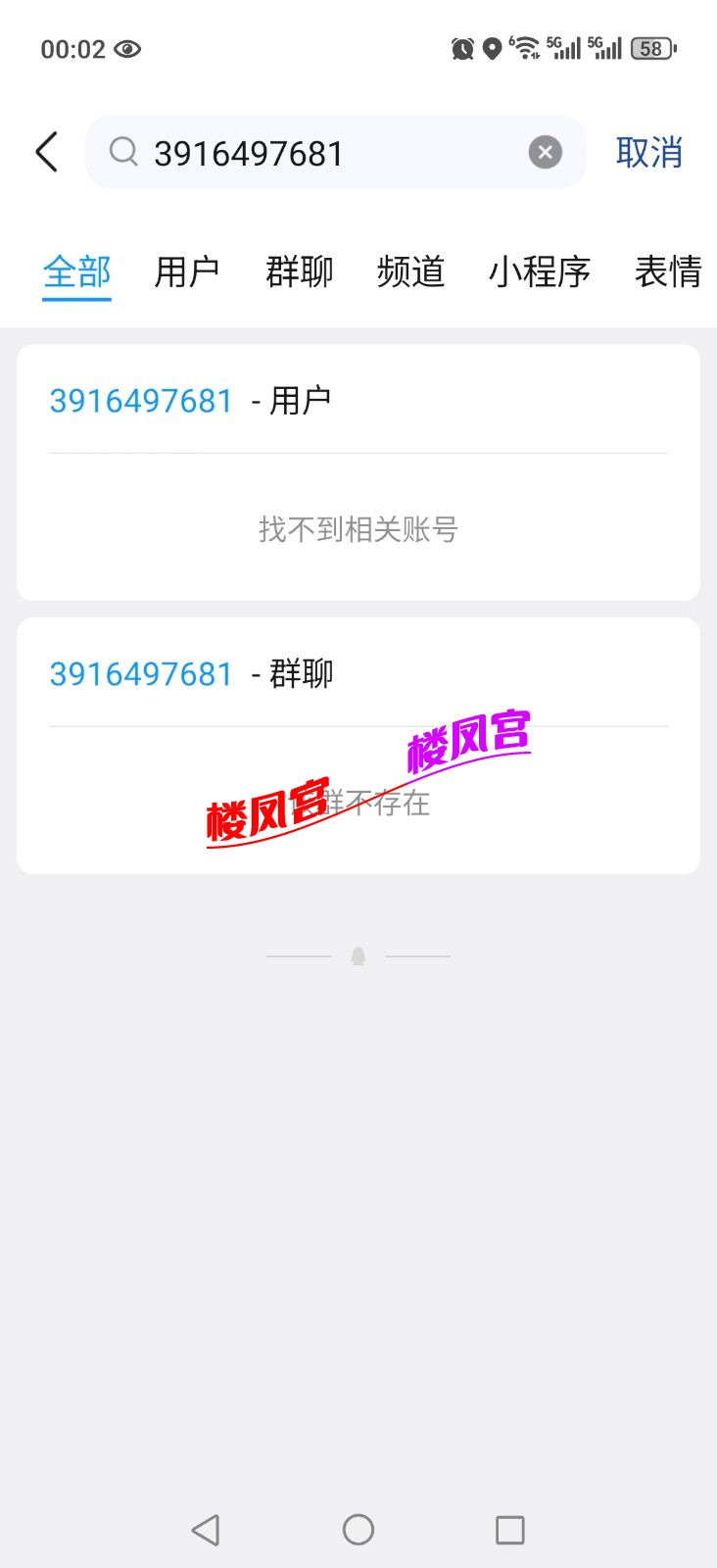Switch to the 群聊 tab
717x1568 pixels.
tap(300, 271)
